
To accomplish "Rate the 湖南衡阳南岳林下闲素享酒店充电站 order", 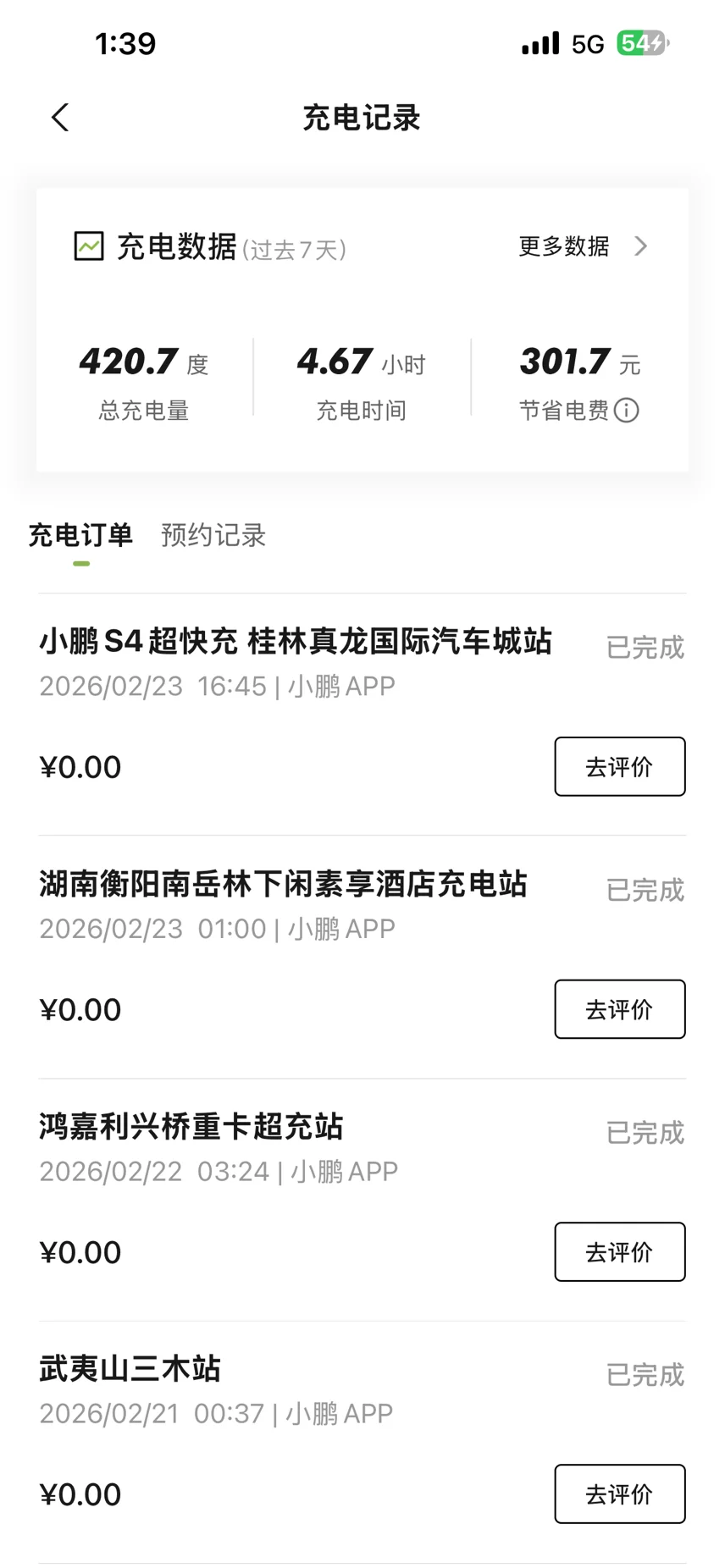I will tap(619, 1009).
